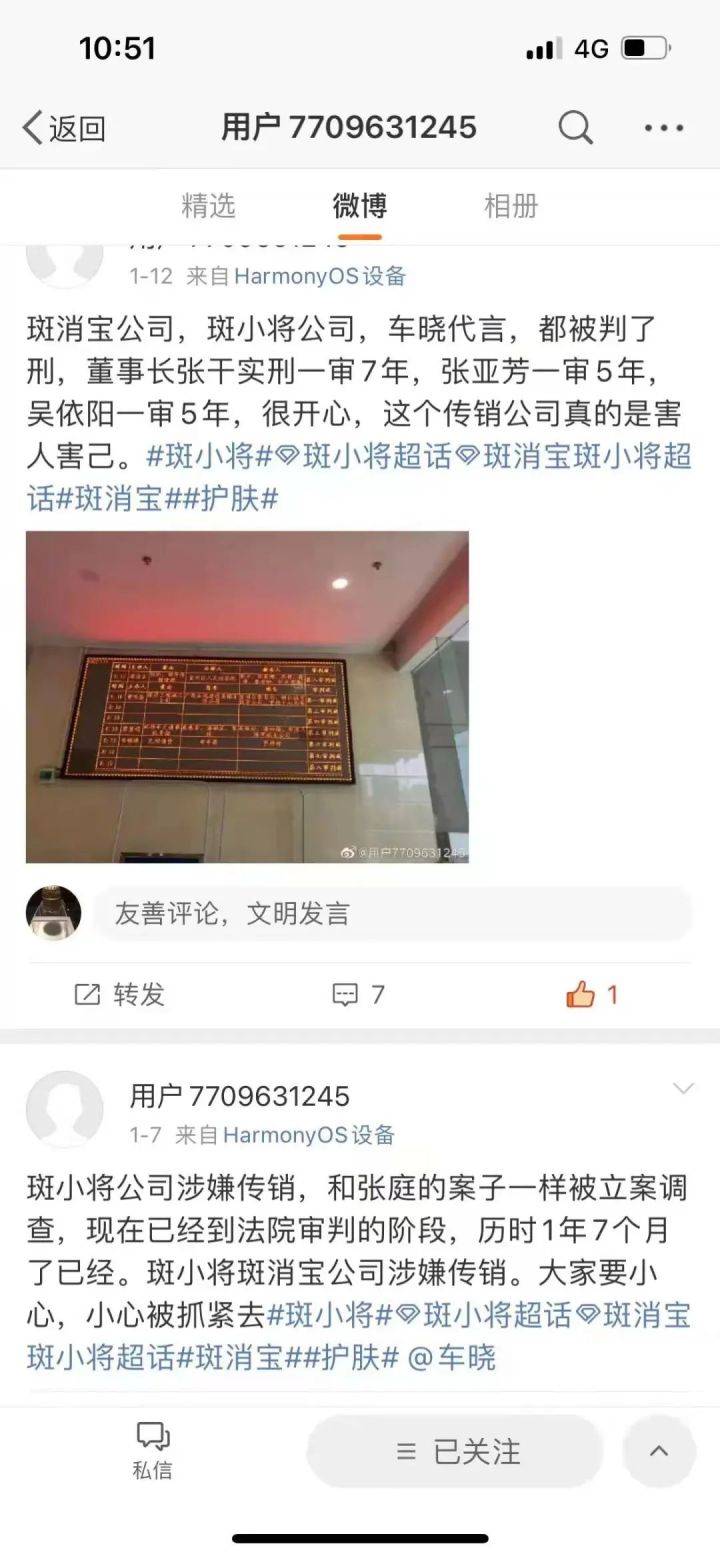
Task: Switch to the 相册 tab
Action: 511,206
